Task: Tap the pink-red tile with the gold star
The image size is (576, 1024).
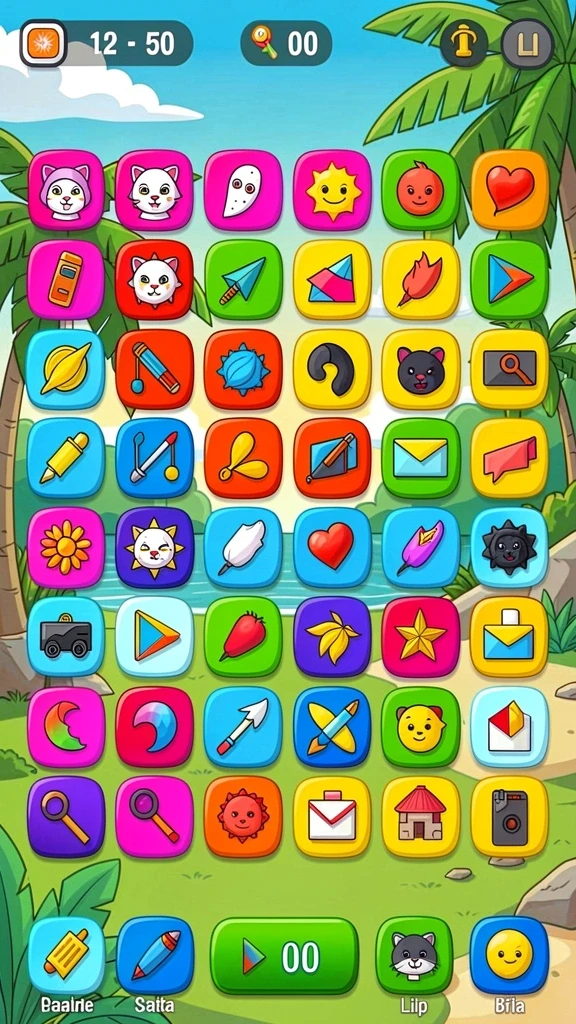Action: tap(421, 636)
